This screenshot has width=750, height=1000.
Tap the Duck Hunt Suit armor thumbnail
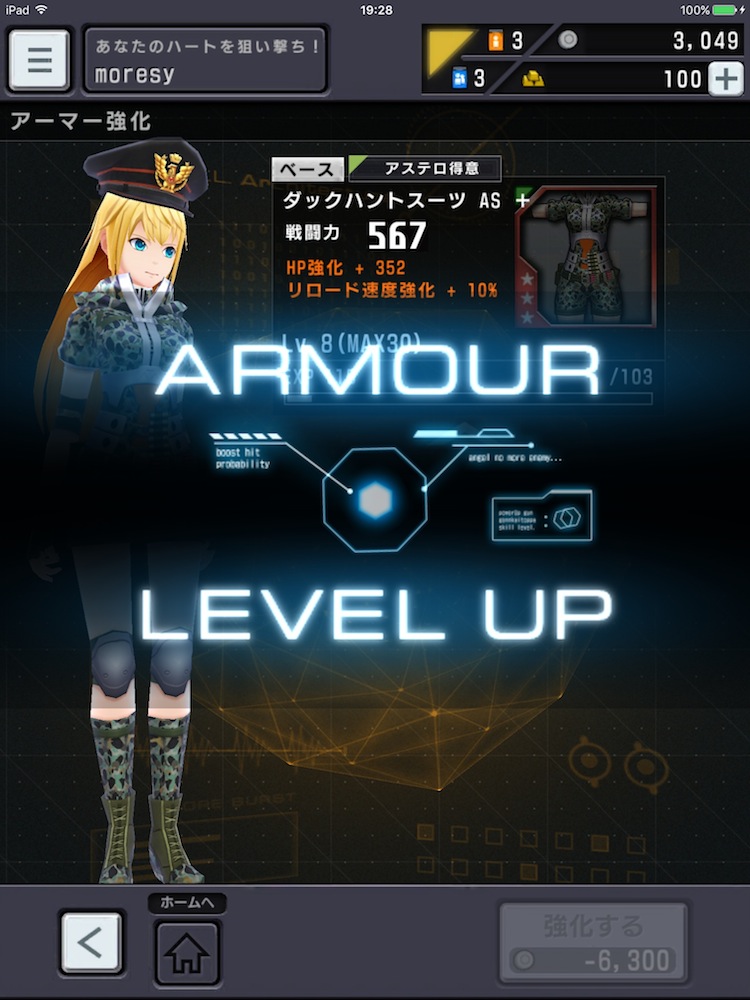click(586, 256)
